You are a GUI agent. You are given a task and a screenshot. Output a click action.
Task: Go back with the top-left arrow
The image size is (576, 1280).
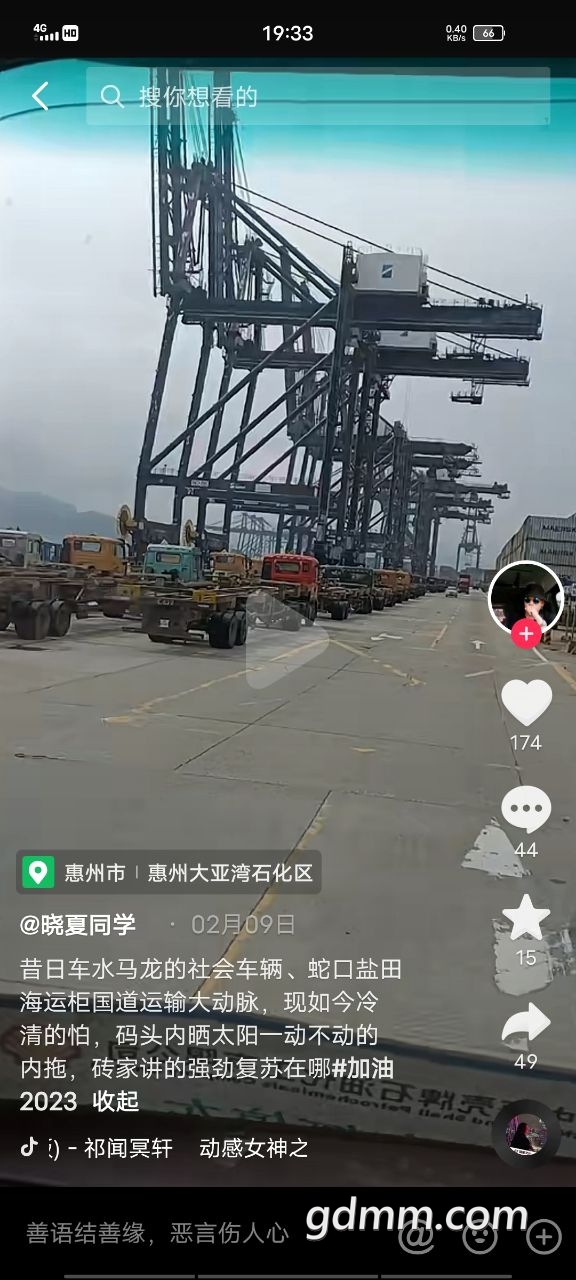coord(40,96)
